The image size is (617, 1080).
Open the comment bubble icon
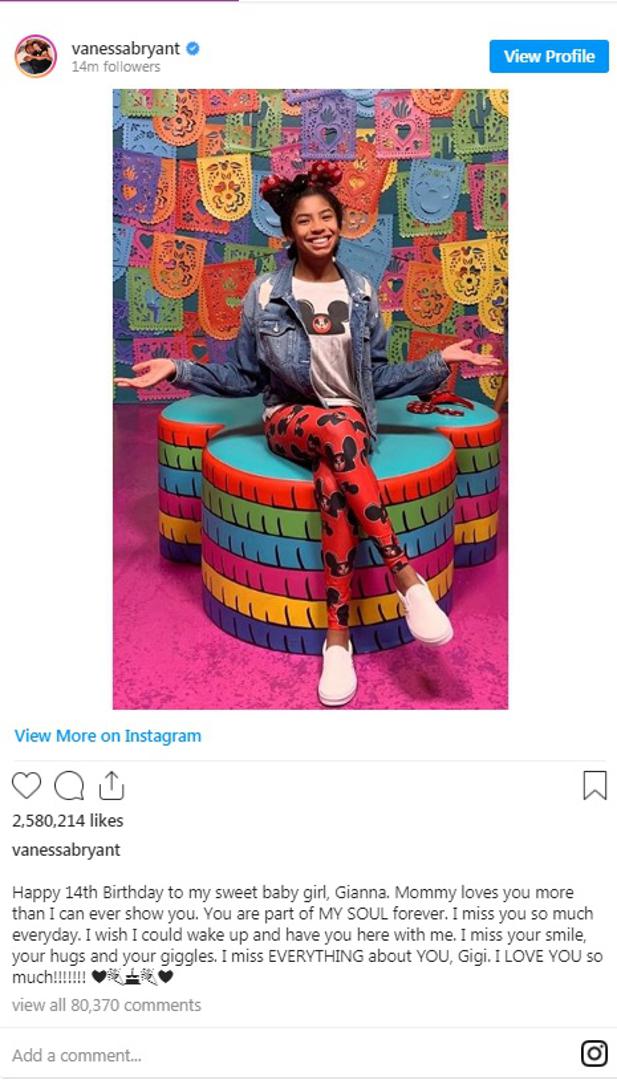pos(69,785)
